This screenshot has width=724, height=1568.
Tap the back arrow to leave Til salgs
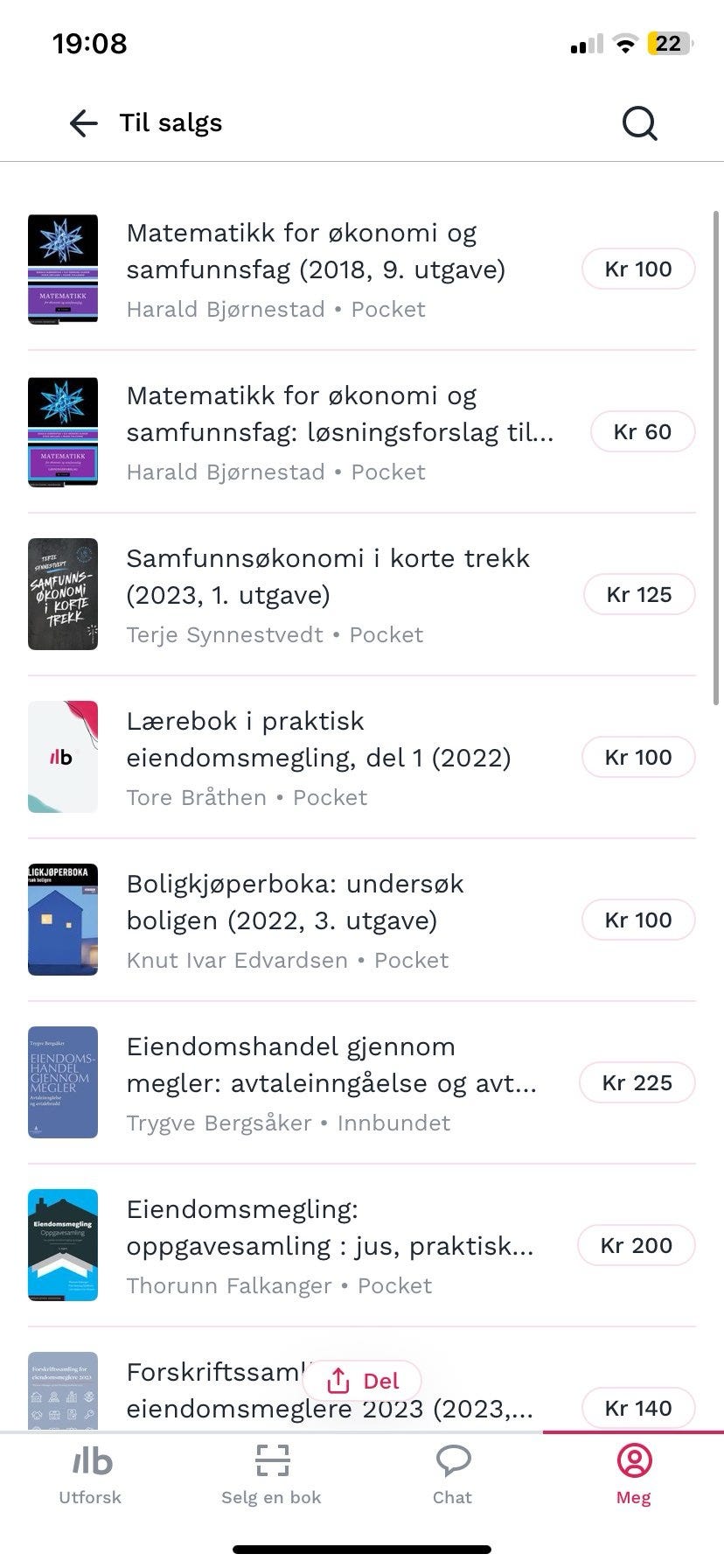point(82,123)
